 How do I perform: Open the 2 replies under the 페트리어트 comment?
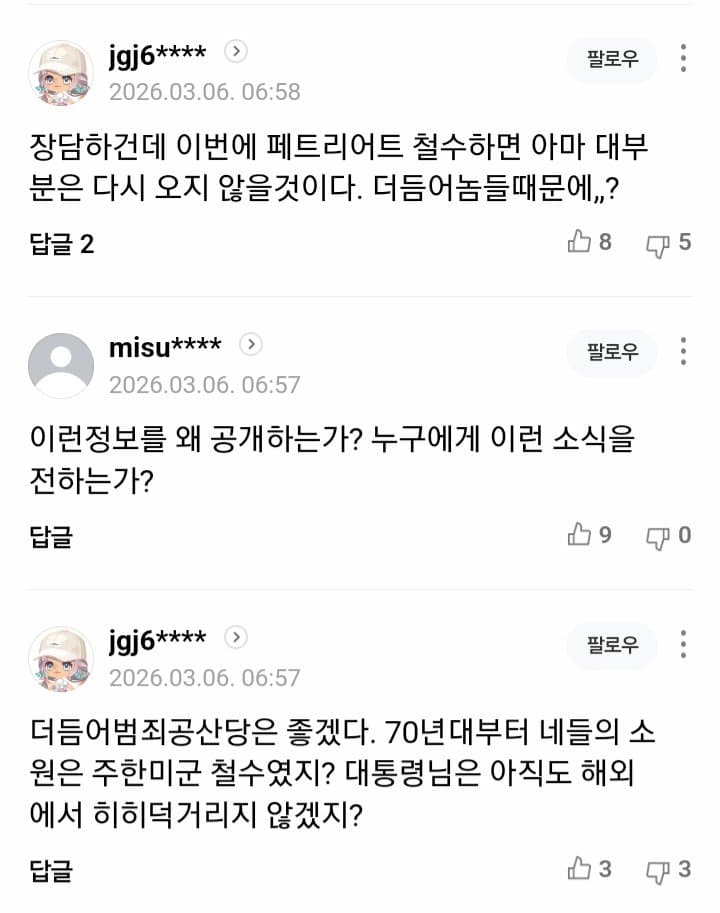(x=61, y=244)
